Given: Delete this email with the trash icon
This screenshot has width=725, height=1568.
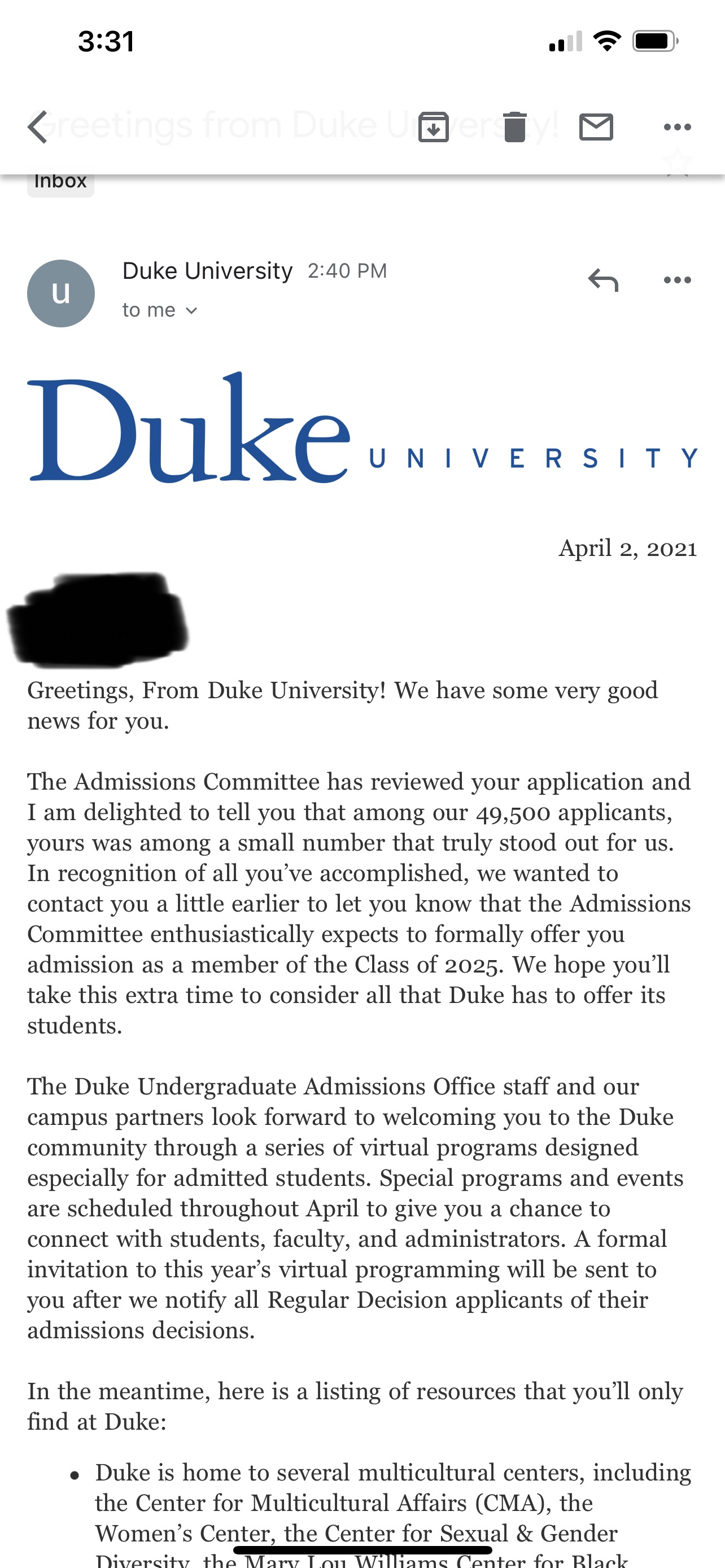Looking at the screenshot, I should tap(515, 127).
